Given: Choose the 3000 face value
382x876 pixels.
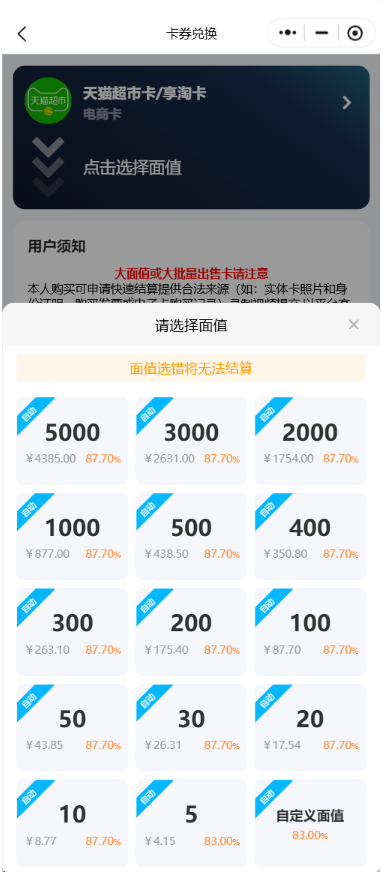Looking at the screenshot, I should point(191,441).
